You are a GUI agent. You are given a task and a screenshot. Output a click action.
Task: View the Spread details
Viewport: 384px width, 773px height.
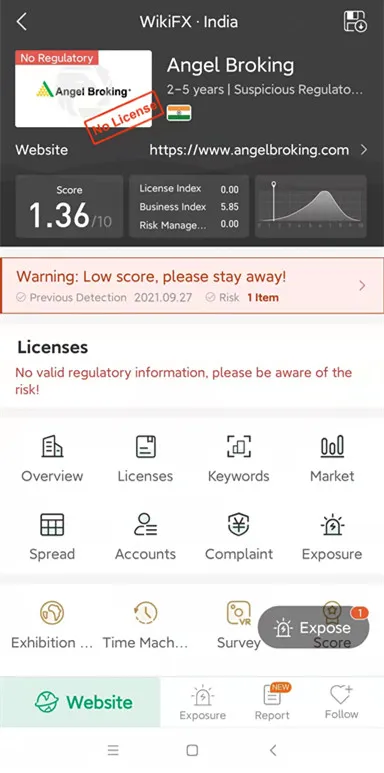coord(52,537)
